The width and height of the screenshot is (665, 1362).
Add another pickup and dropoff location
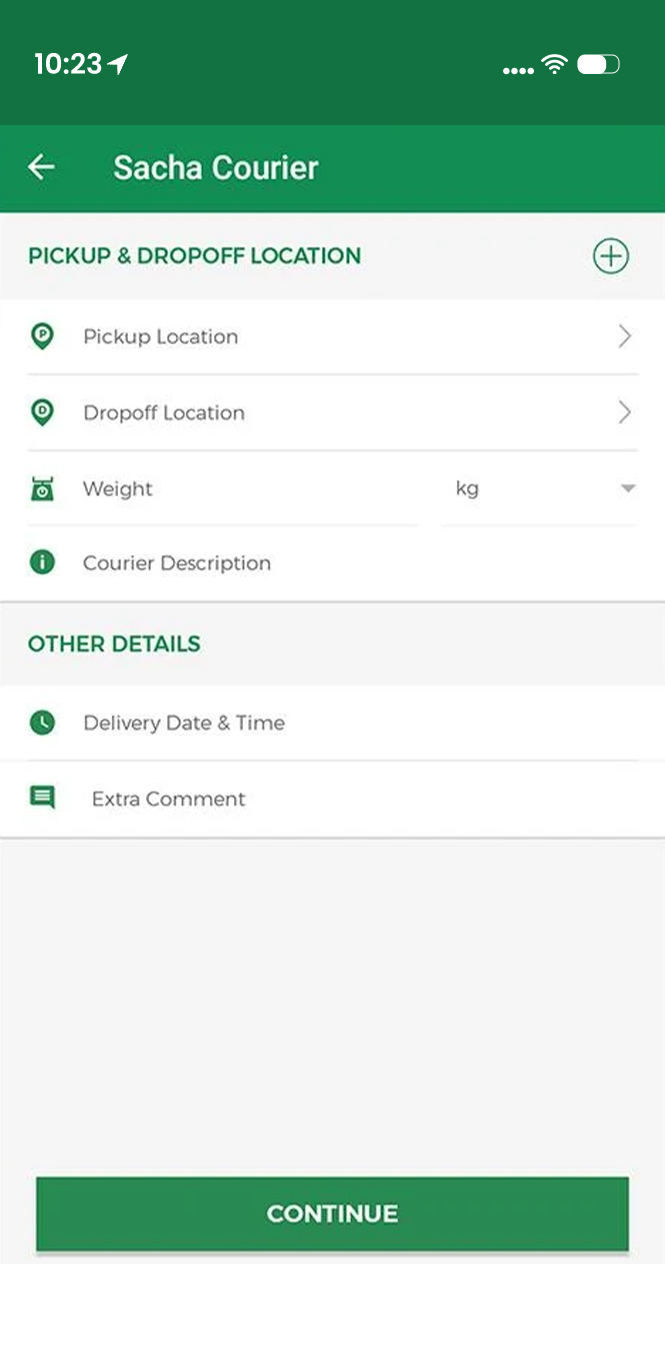tap(610, 256)
